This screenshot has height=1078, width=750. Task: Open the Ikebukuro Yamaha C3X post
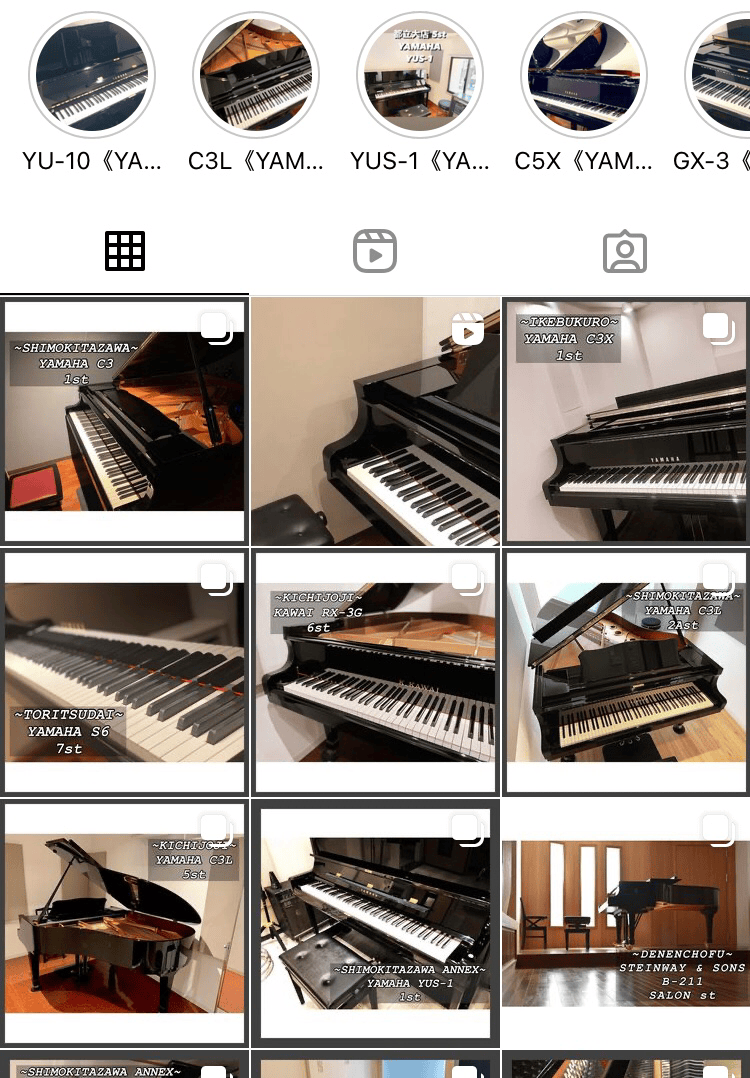(626, 421)
